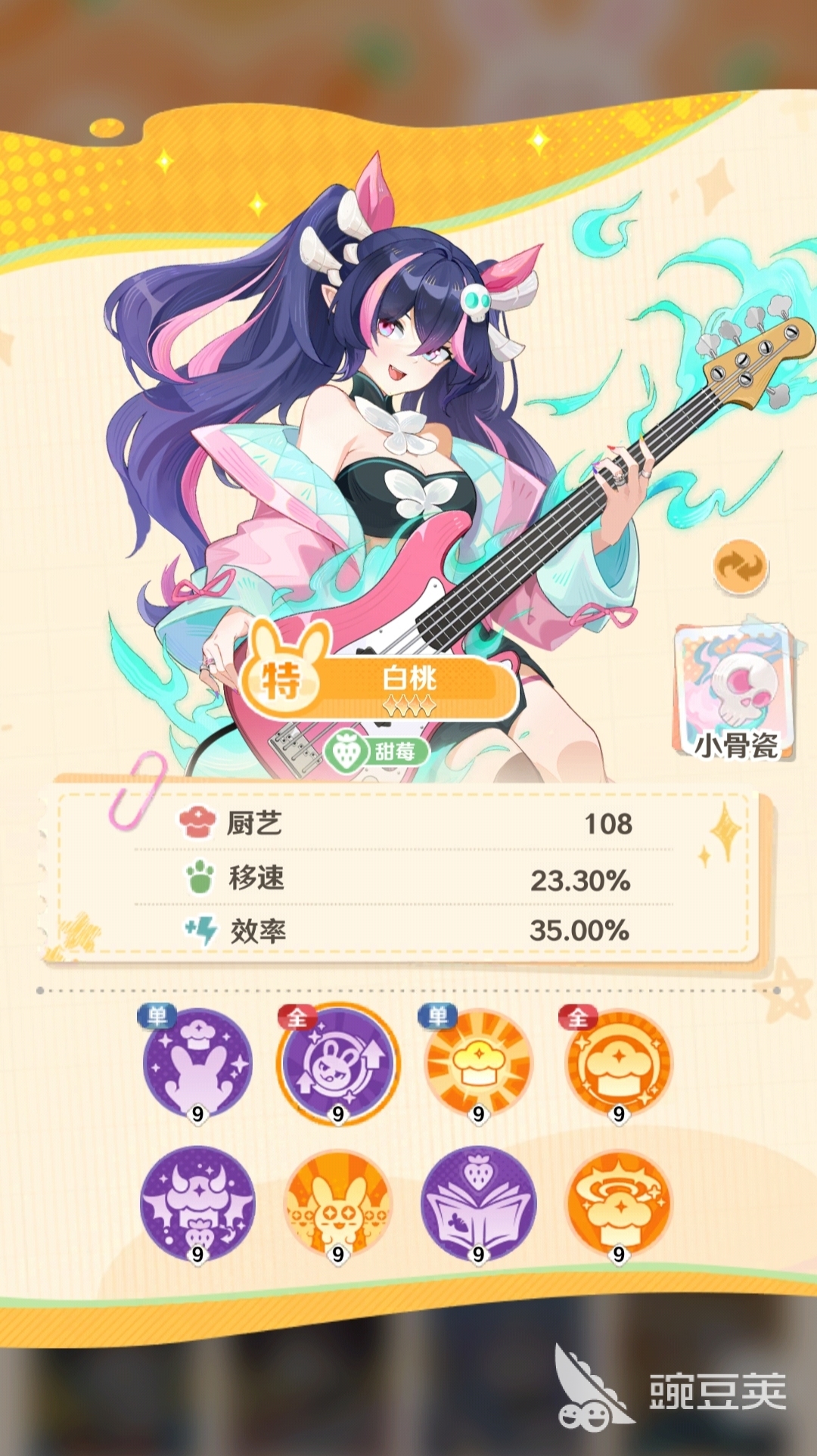Tap the 甜莓 strawberry tag

pyautogui.click(x=377, y=751)
